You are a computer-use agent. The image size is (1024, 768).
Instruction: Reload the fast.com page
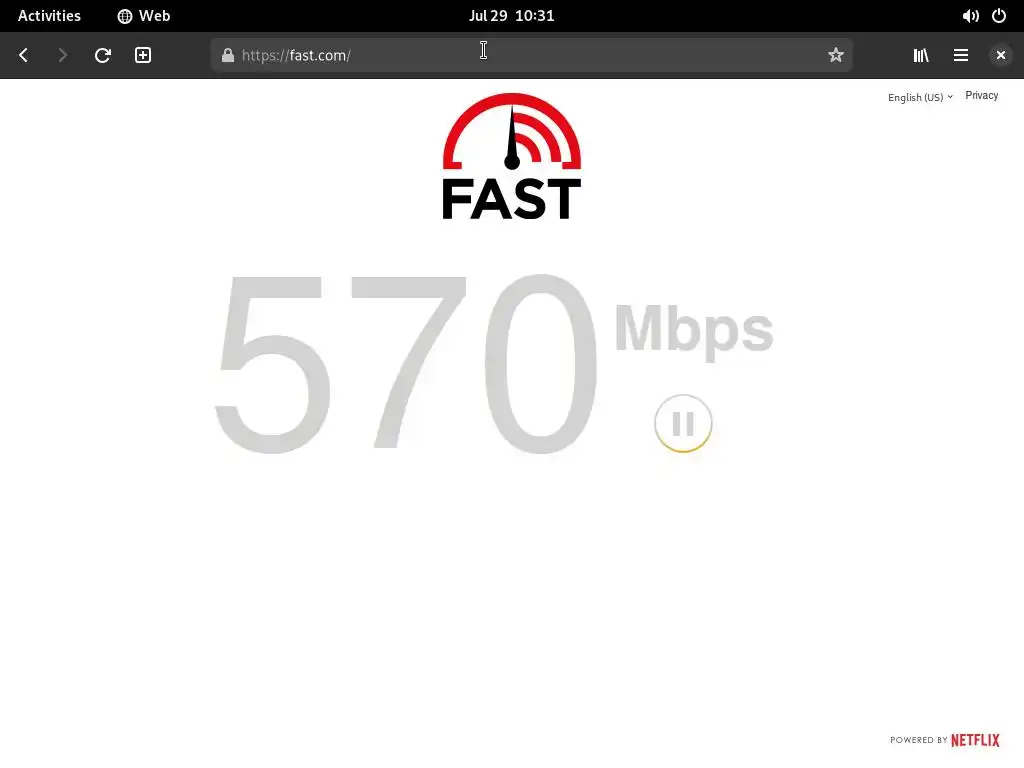click(x=102, y=55)
